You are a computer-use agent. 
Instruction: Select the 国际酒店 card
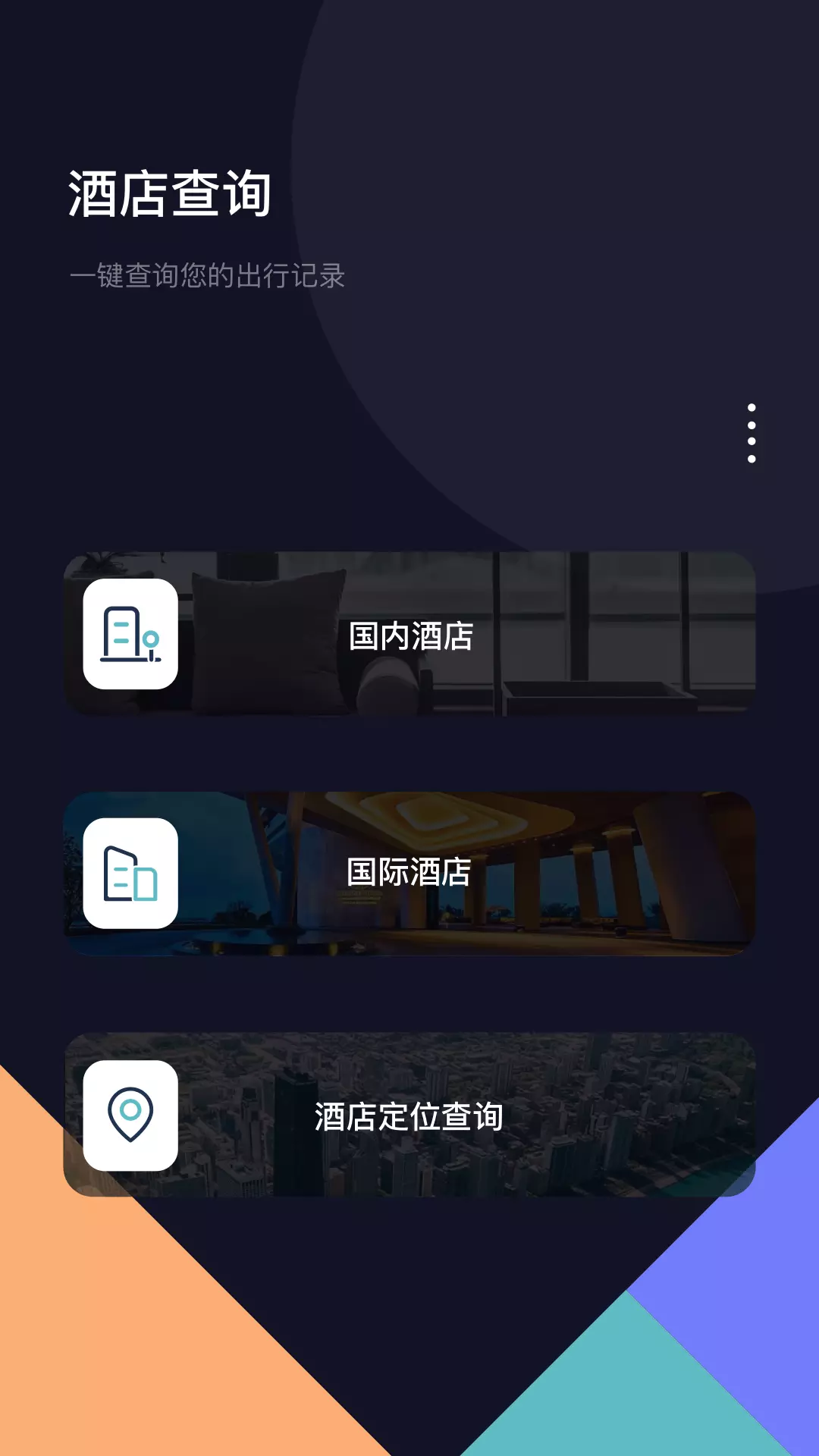coord(409,874)
